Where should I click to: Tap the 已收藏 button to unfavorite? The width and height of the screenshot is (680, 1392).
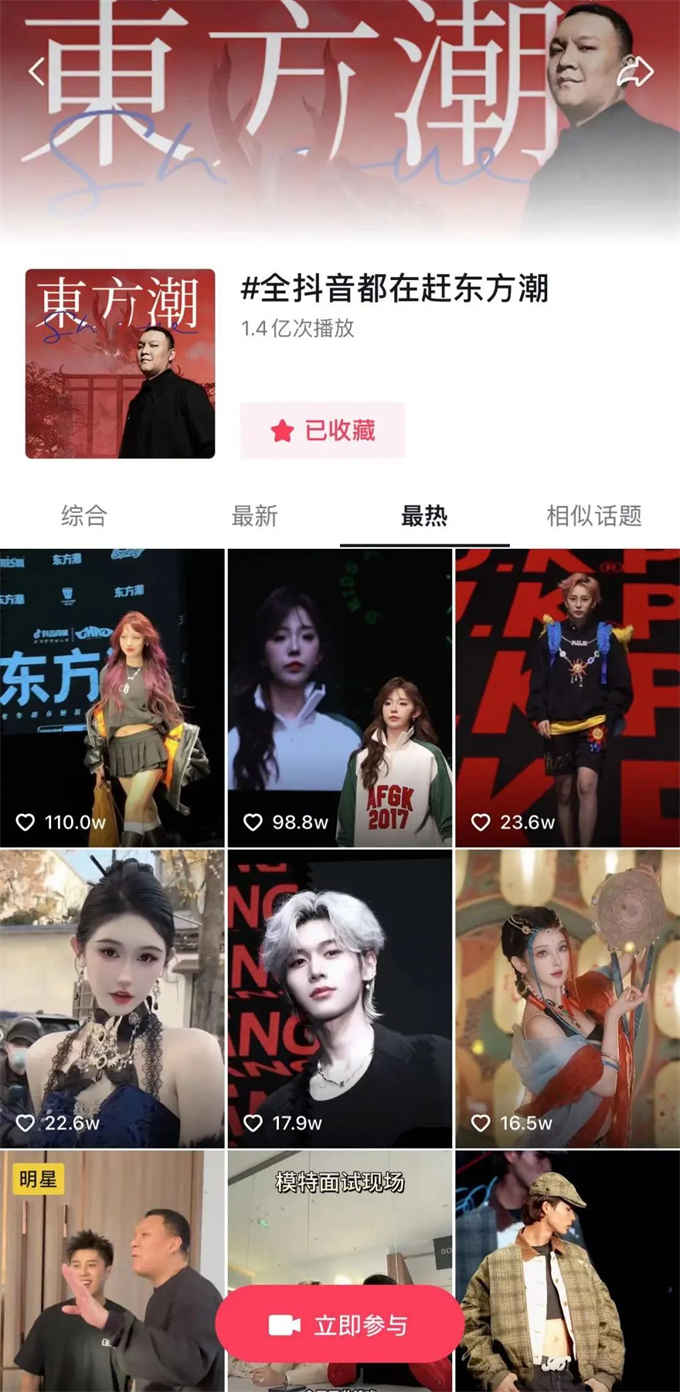point(322,431)
